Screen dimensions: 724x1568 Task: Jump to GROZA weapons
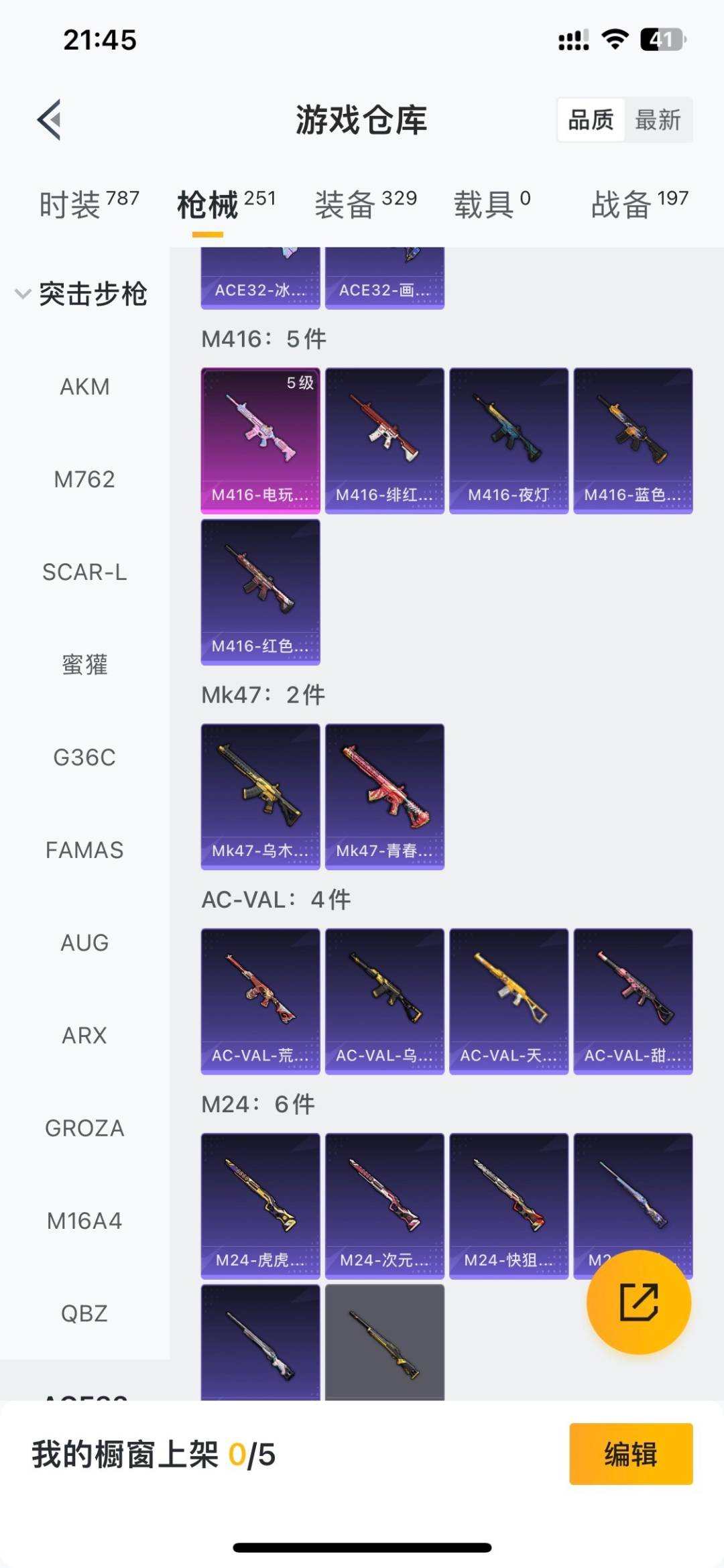click(84, 1128)
